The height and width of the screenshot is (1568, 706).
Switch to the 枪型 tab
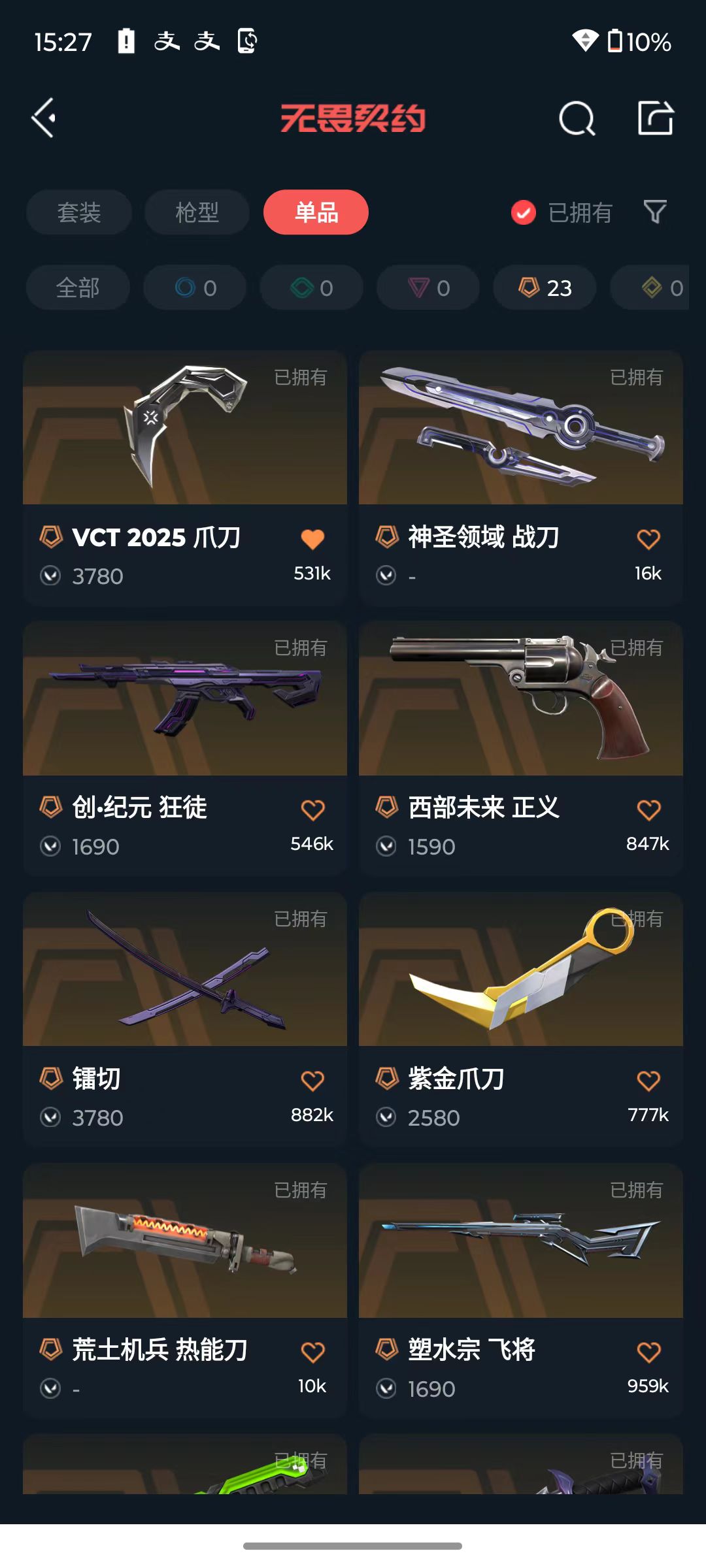click(x=197, y=212)
